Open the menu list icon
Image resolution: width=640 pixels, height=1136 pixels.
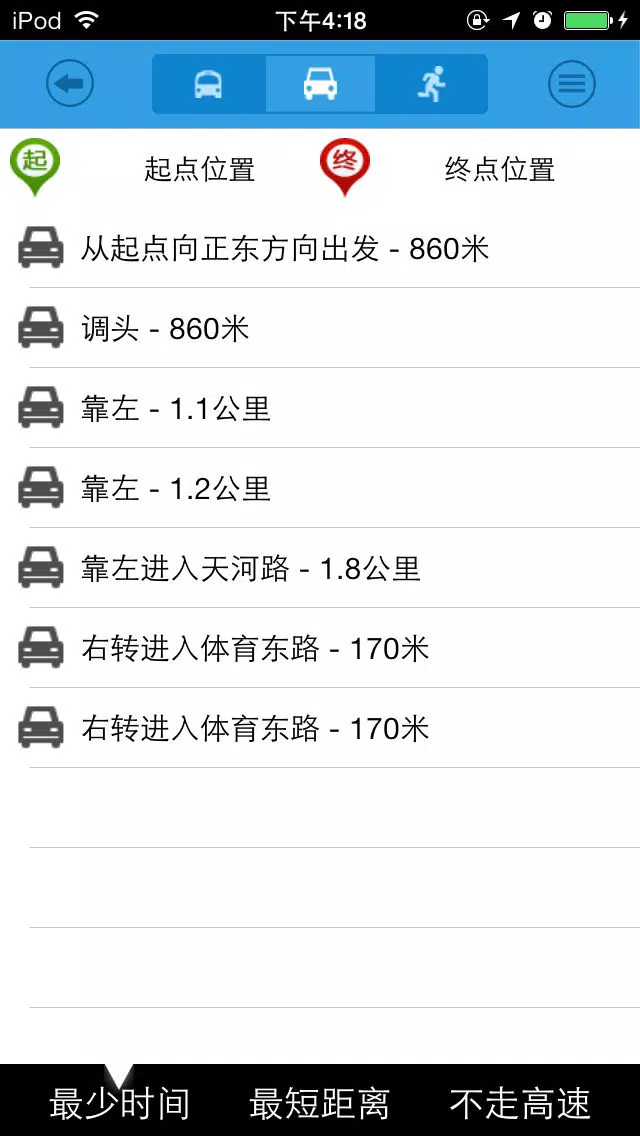coord(572,84)
